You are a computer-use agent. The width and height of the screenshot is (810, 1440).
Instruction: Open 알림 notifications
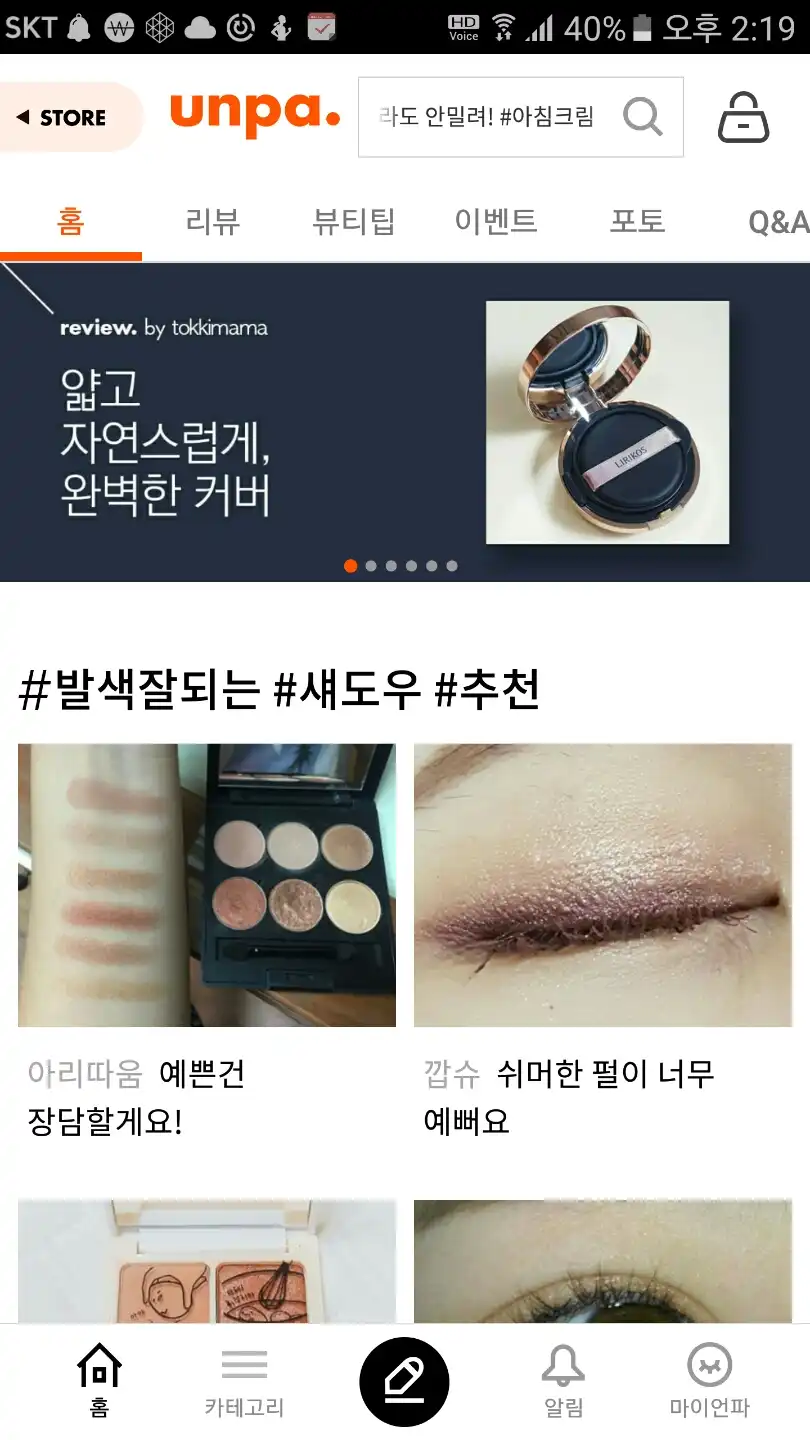(563, 1381)
